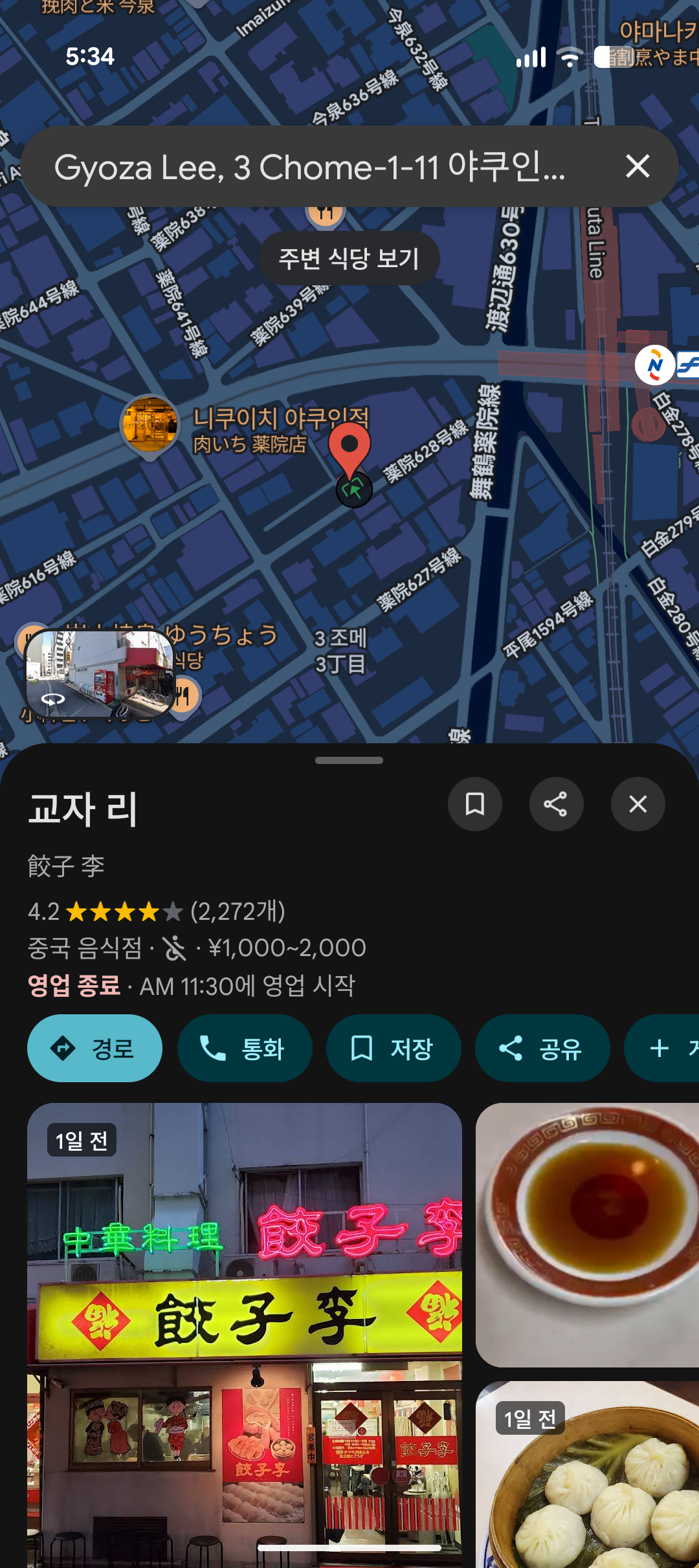The height and width of the screenshot is (1568, 699).
Task: Clear the Gyoza Lee search query
Action: click(638, 167)
